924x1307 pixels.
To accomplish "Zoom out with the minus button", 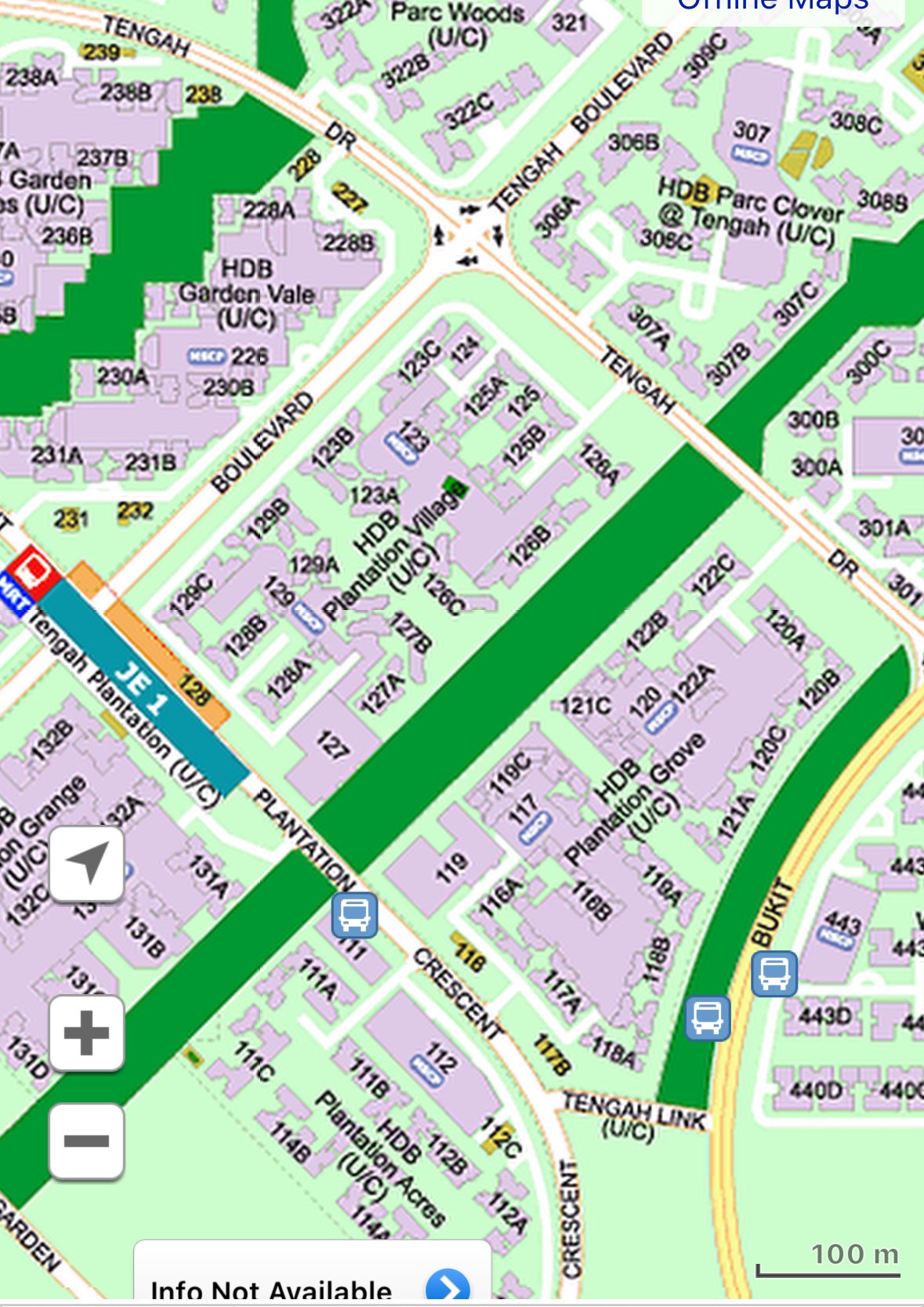I will point(86,1141).
